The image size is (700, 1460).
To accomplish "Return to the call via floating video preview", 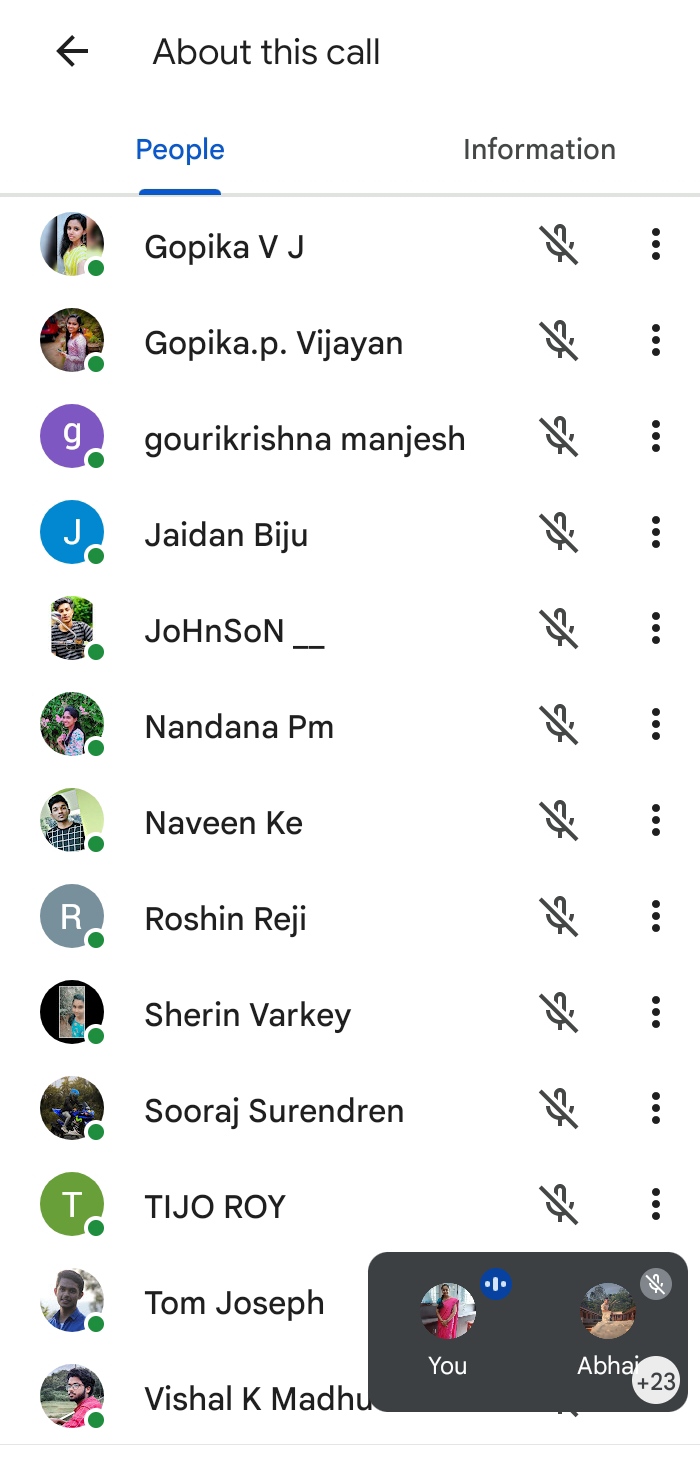I will tap(527, 1330).
